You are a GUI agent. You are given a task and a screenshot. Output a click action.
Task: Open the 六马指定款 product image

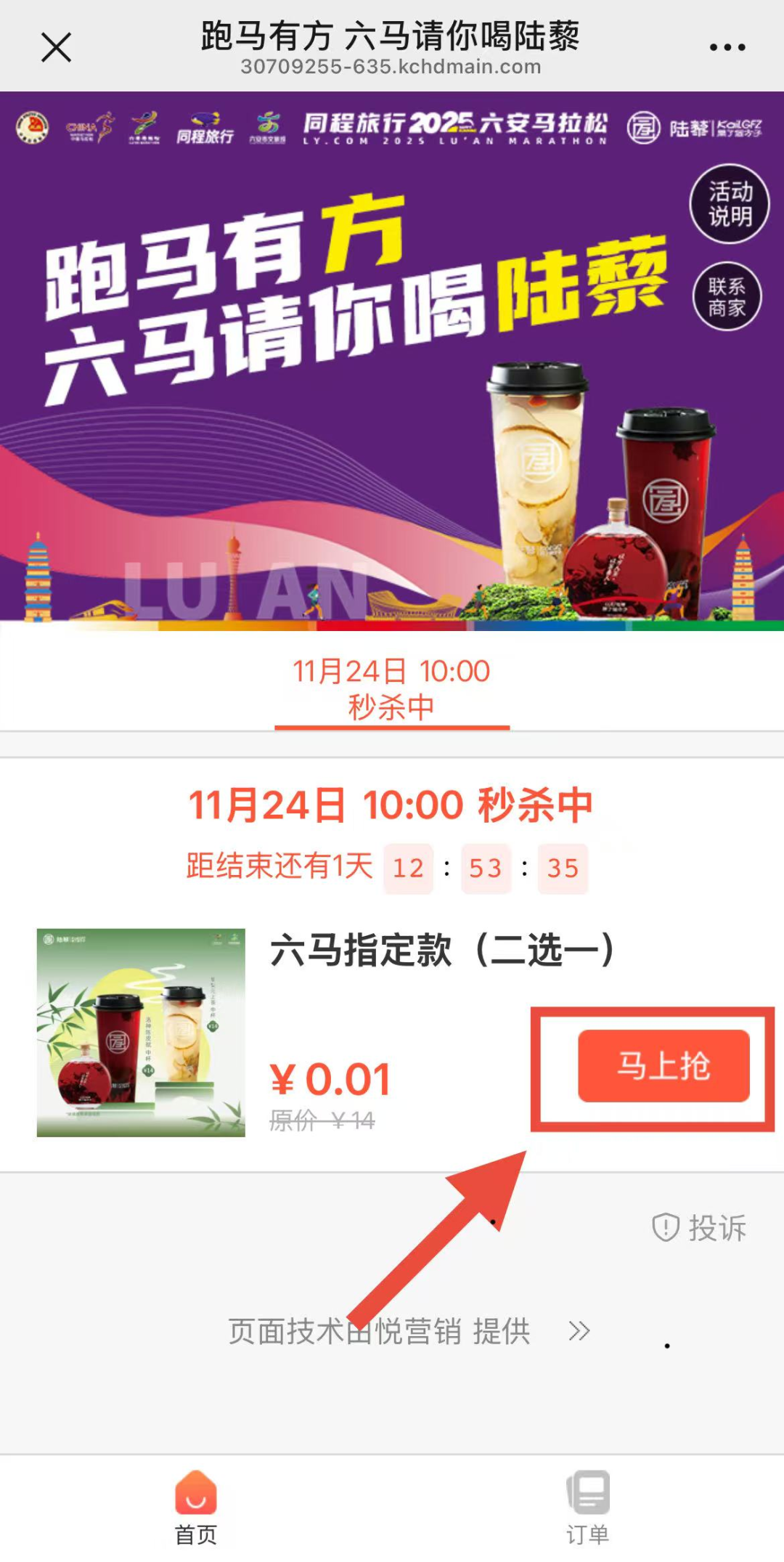coord(141,1032)
